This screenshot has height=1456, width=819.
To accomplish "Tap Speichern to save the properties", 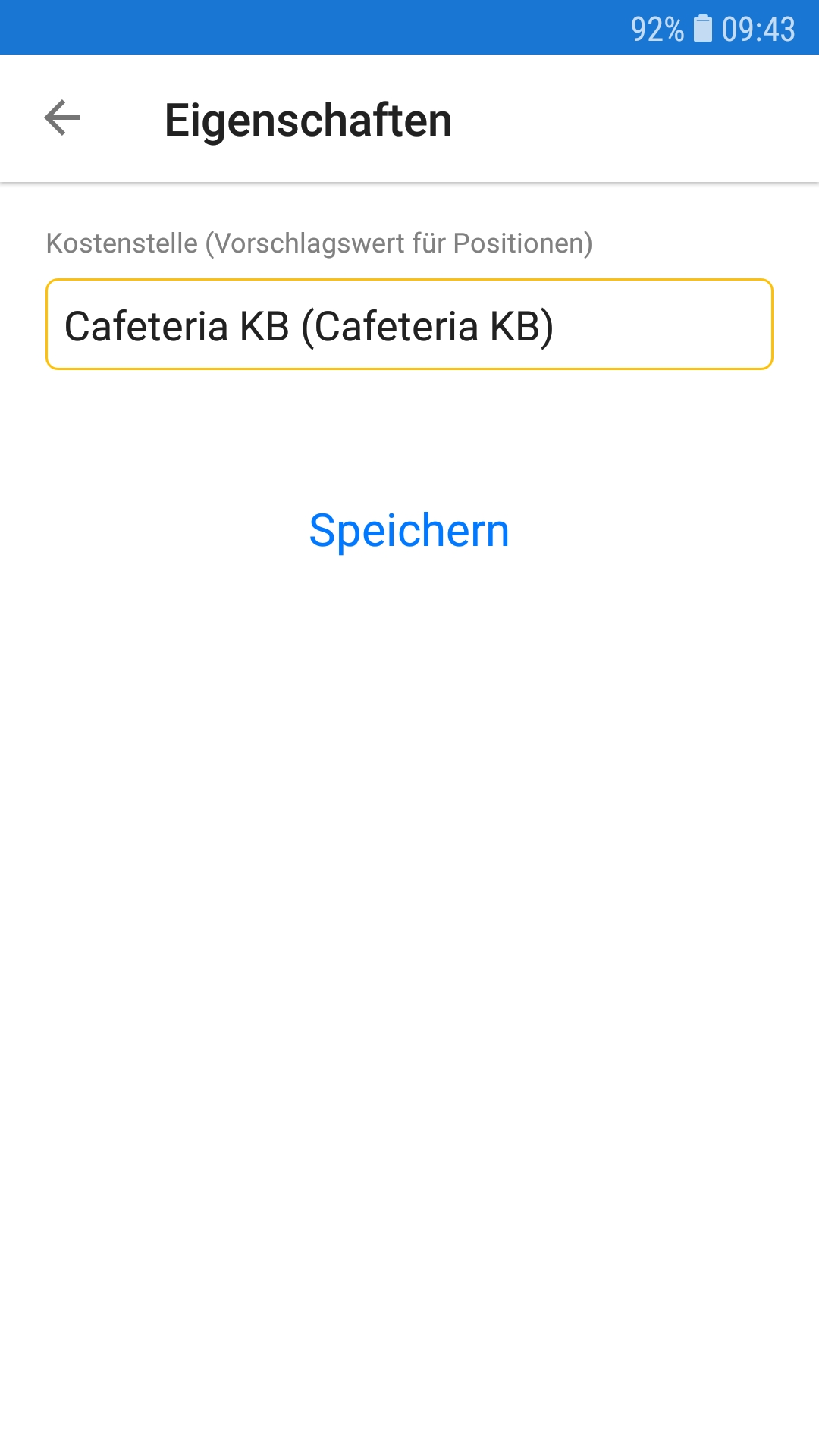I will (409, 531).
